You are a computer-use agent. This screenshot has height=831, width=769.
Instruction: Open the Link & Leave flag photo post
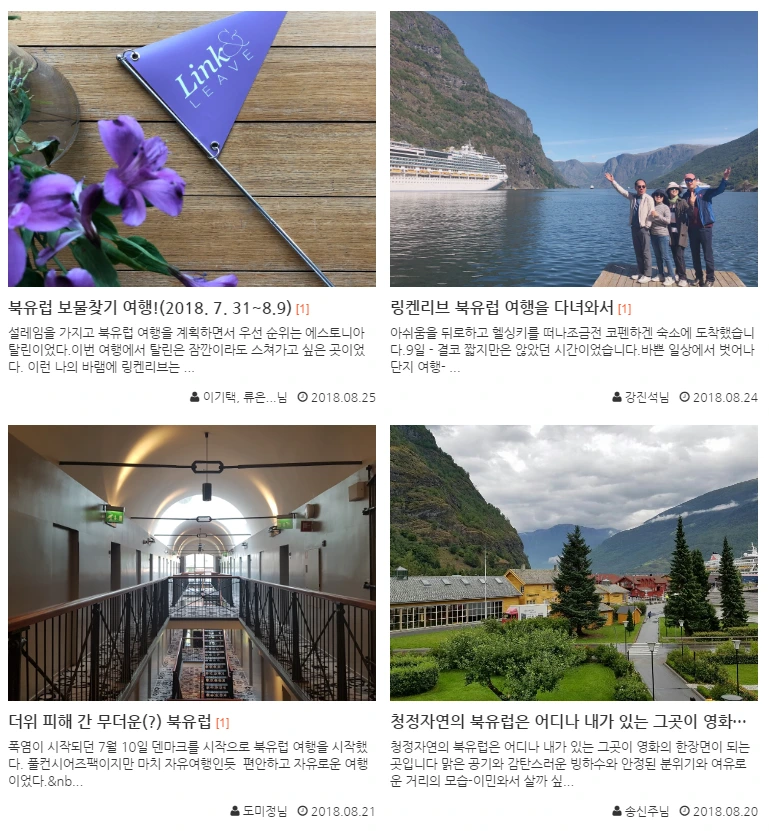pos(192,149)
